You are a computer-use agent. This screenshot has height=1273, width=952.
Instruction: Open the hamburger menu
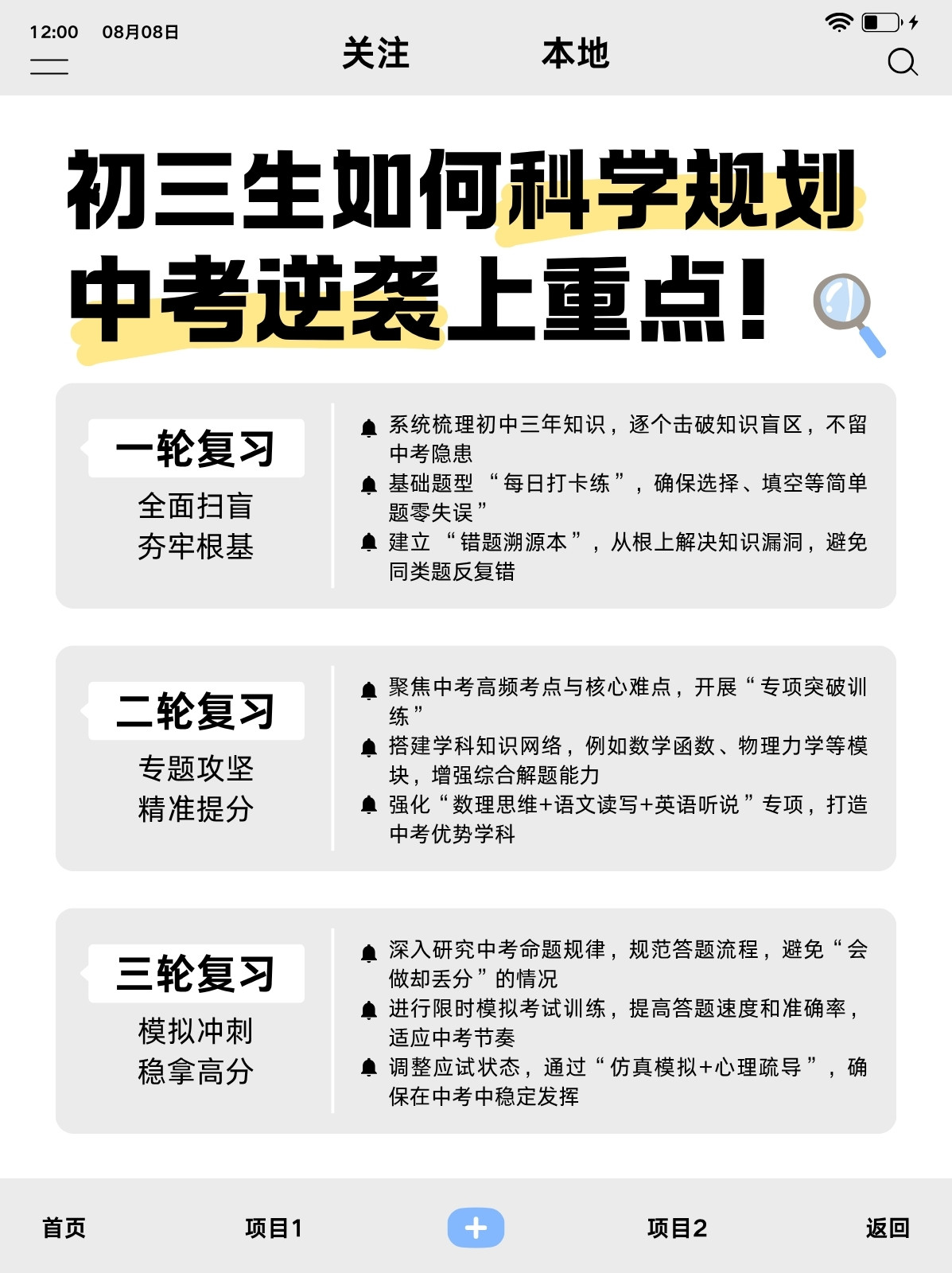coord(49,67)
